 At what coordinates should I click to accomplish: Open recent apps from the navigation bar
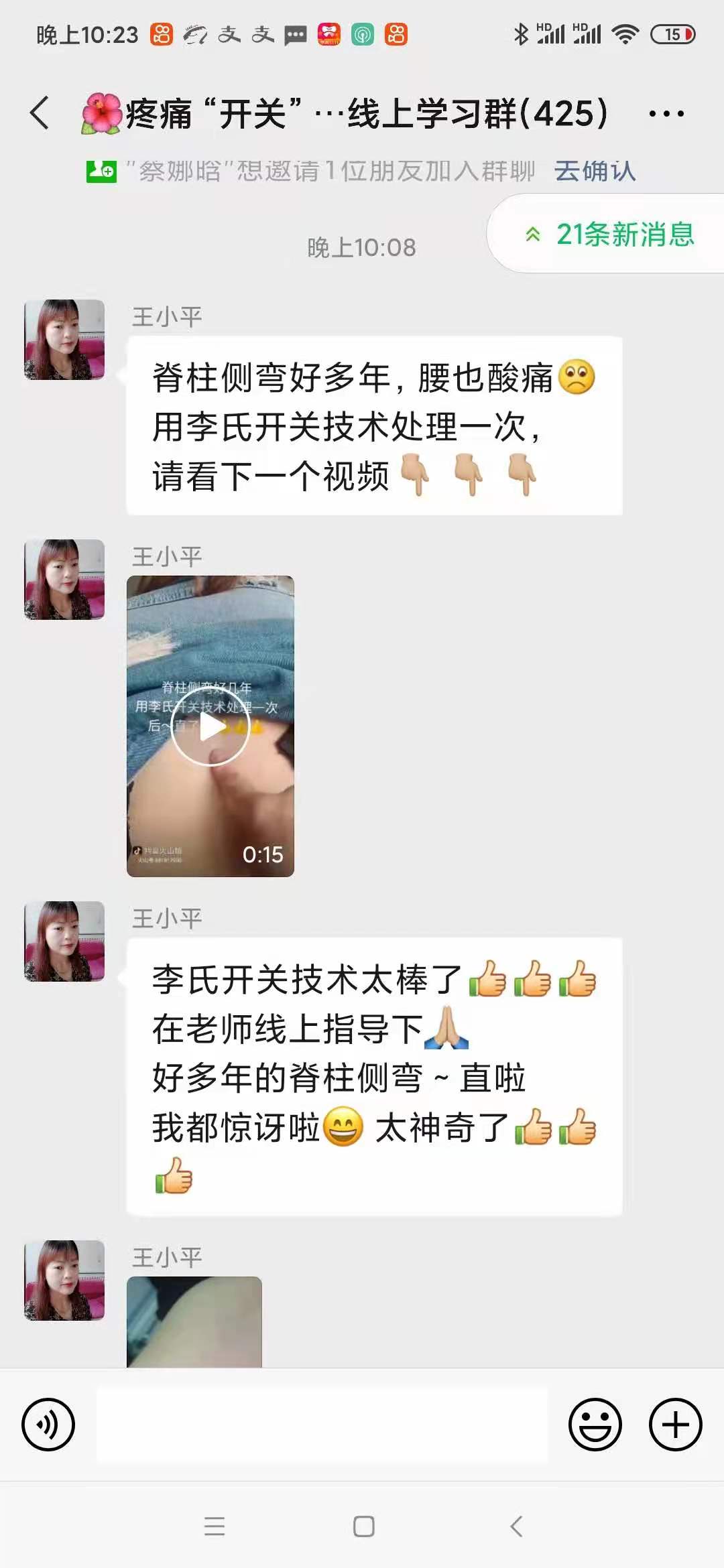click(215, 1526)
